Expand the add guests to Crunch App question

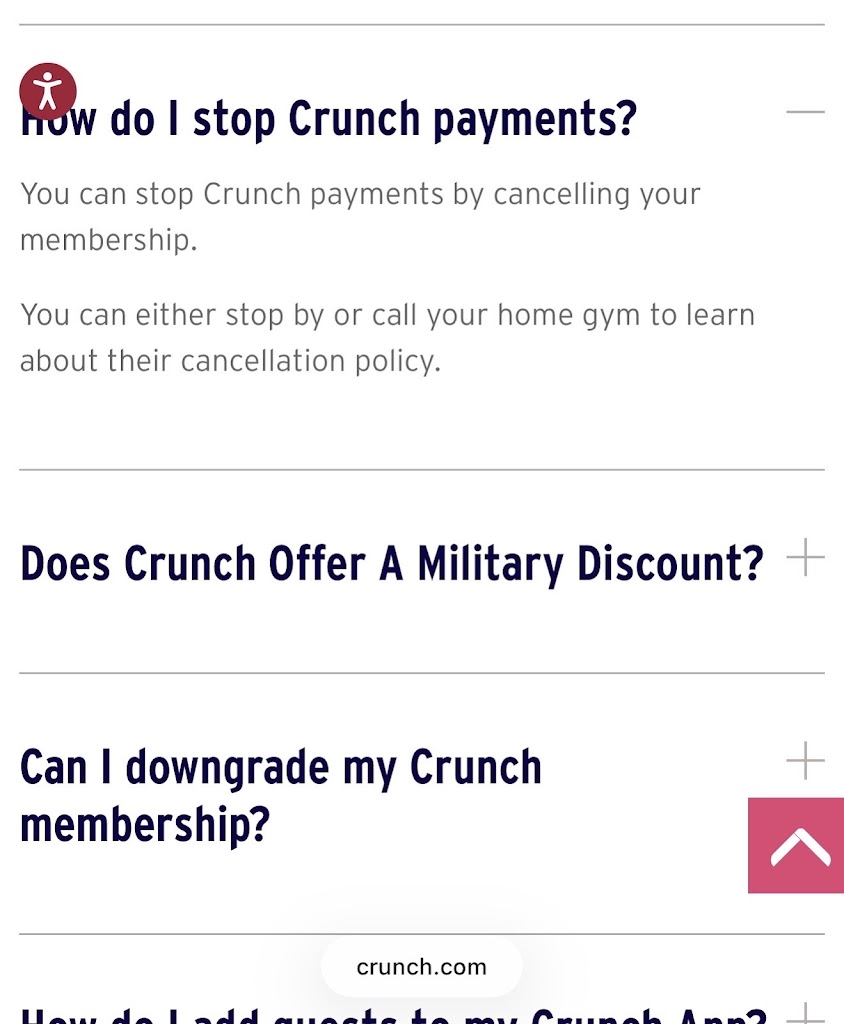[805, 1014]
